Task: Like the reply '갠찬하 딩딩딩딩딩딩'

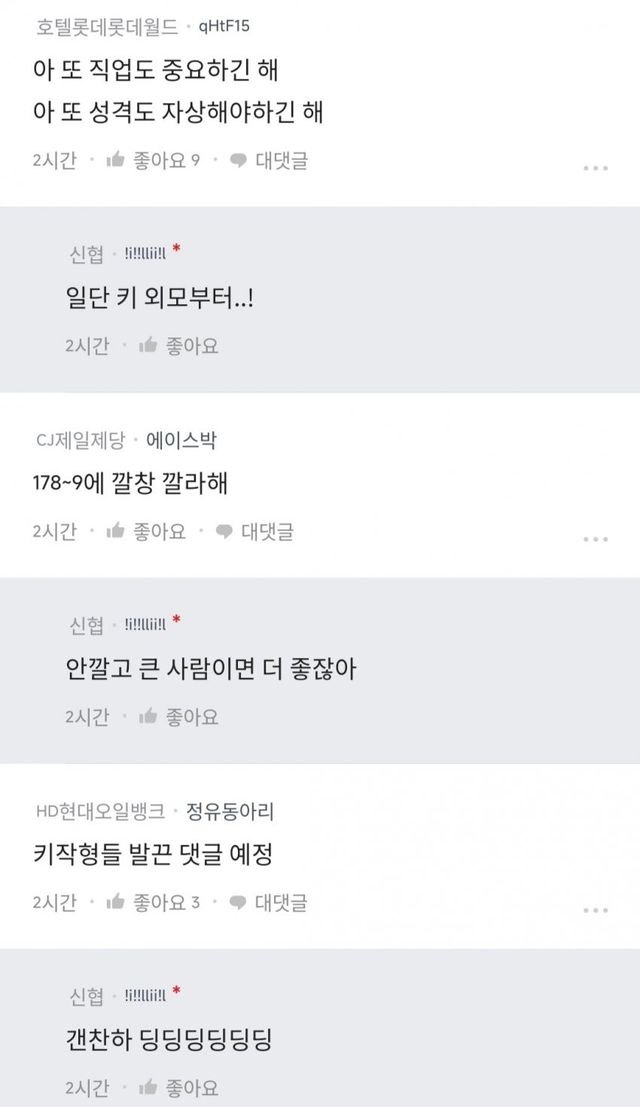Action: click(179, 1087)
